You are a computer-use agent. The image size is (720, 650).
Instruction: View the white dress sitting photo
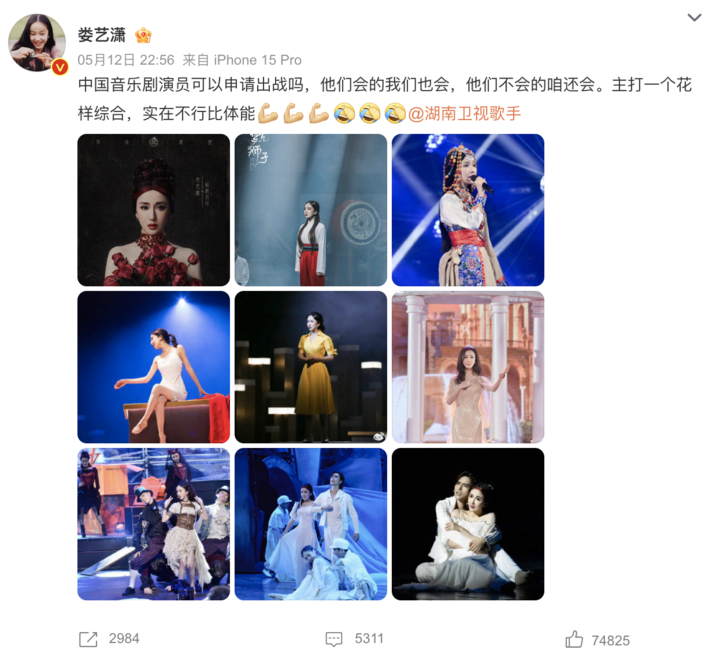point(153,367)
